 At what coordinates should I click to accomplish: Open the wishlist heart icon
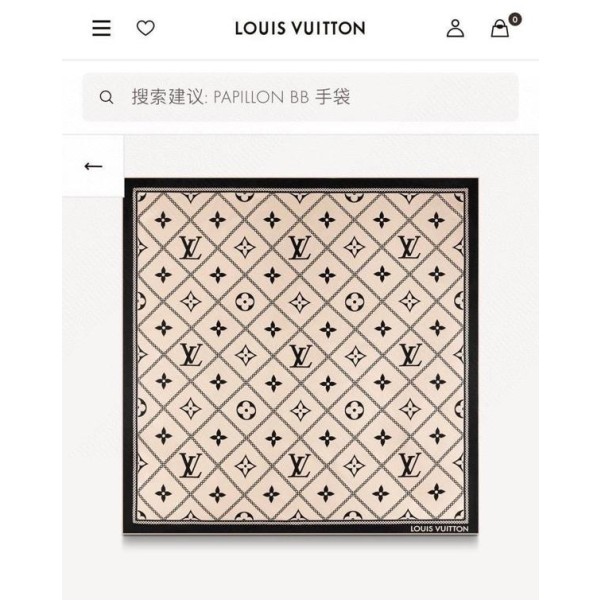tap(146, 28)
